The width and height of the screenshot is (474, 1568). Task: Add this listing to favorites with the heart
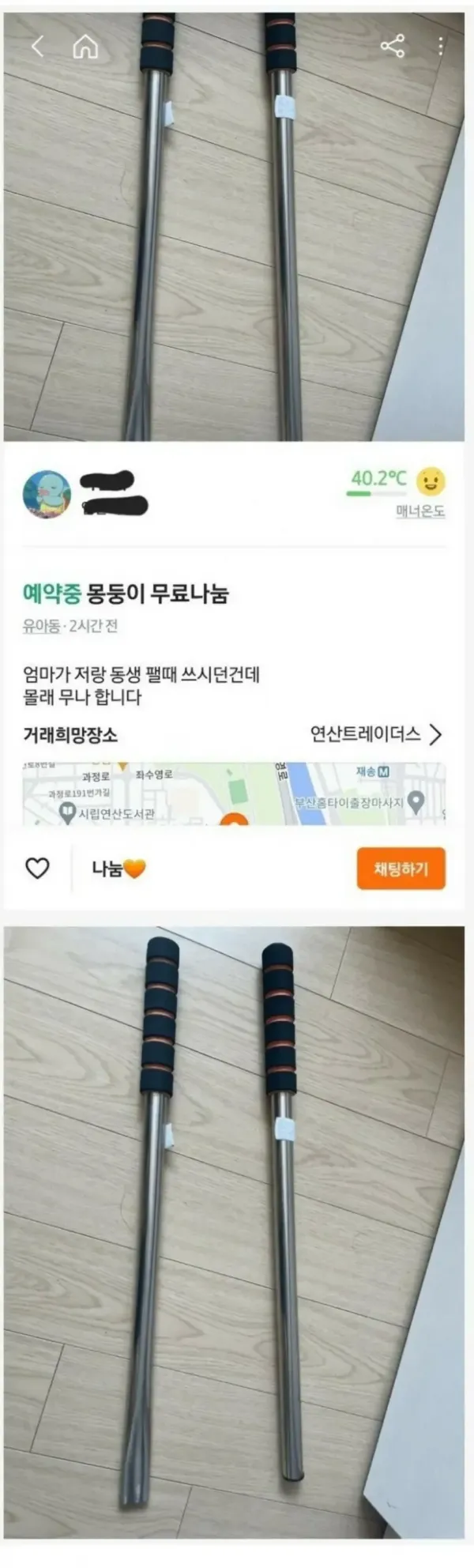[38, 869]
